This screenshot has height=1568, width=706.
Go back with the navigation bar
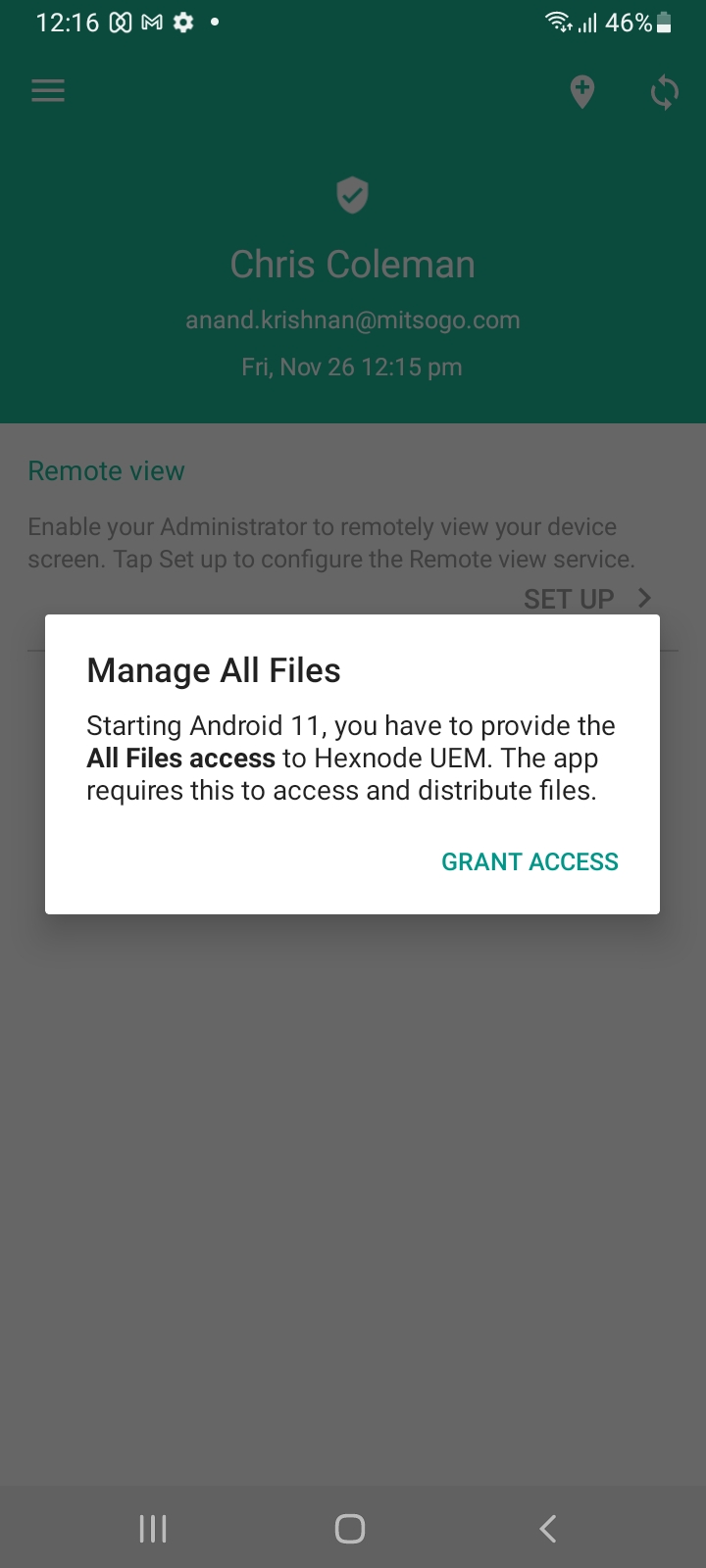coord(548,1528)
